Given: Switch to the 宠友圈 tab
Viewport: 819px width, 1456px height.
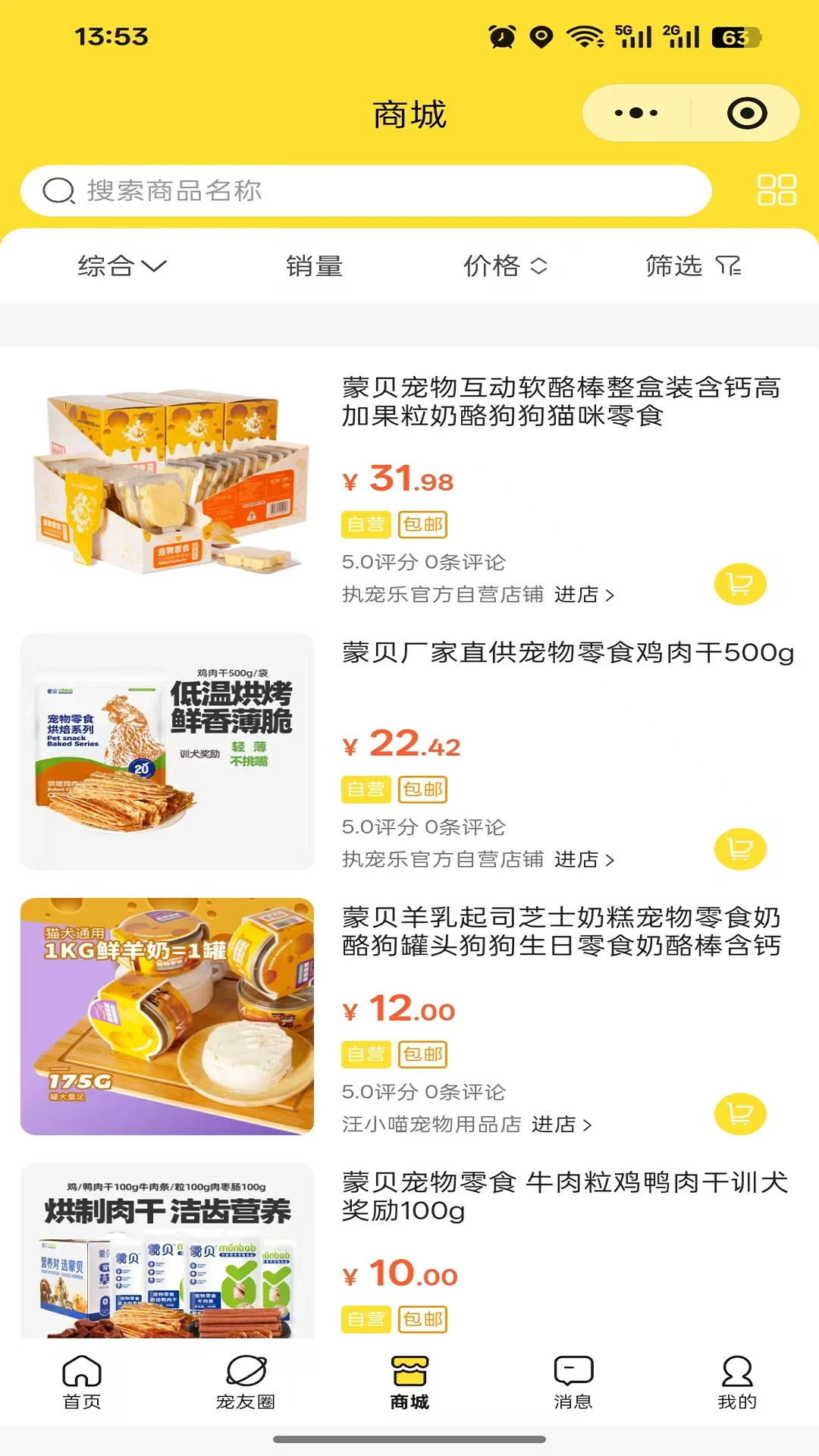Looking at the screenshot, I should [246, 1382].
